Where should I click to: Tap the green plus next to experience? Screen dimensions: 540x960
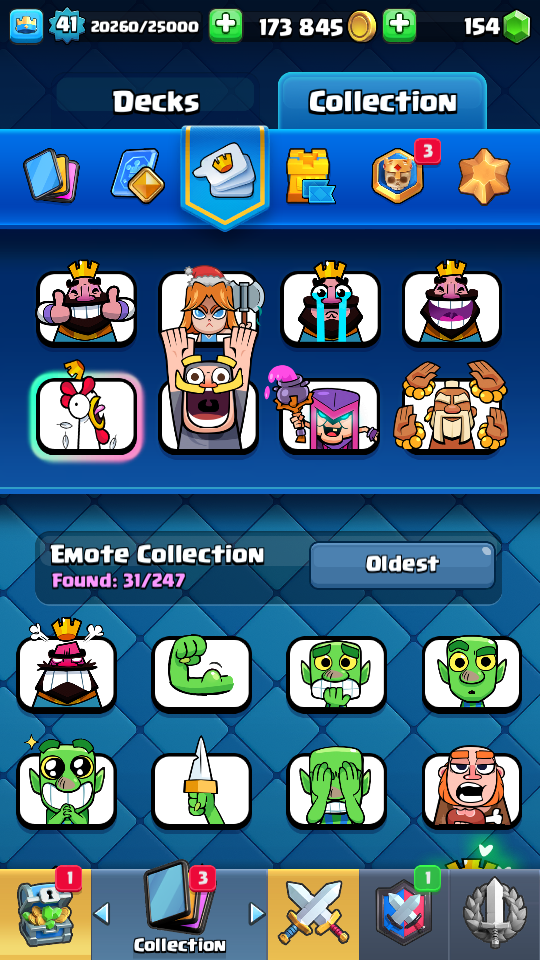pyautogui.click(x=226, y=26)
